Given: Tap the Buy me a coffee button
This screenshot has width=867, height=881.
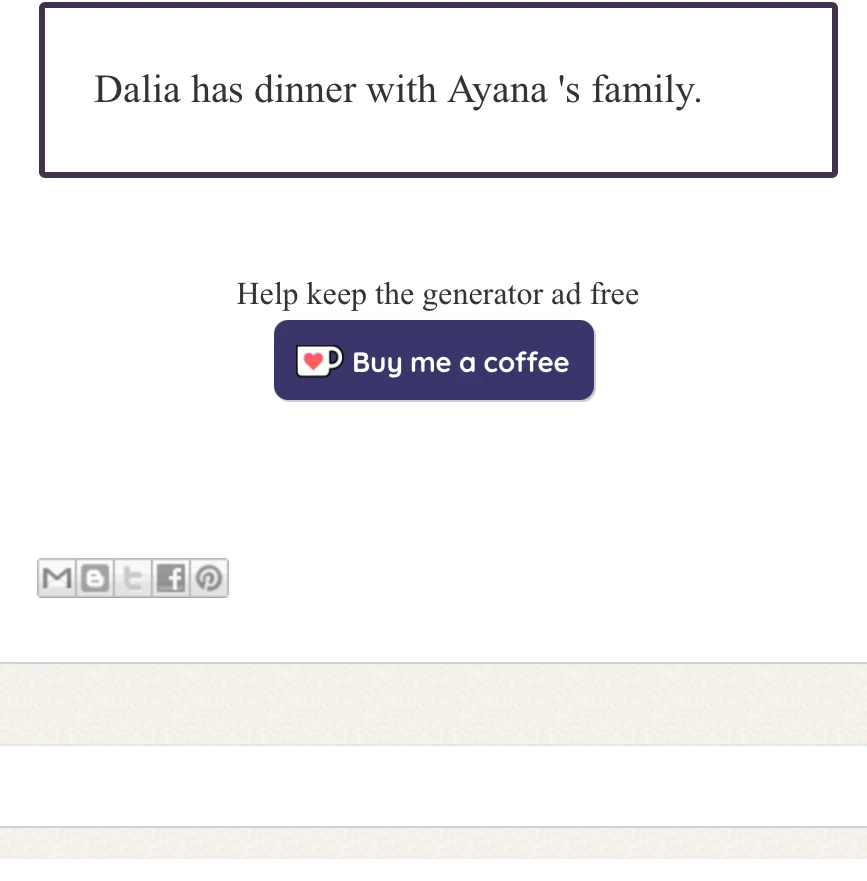Looking at the screenshot, I should point(434,361).
